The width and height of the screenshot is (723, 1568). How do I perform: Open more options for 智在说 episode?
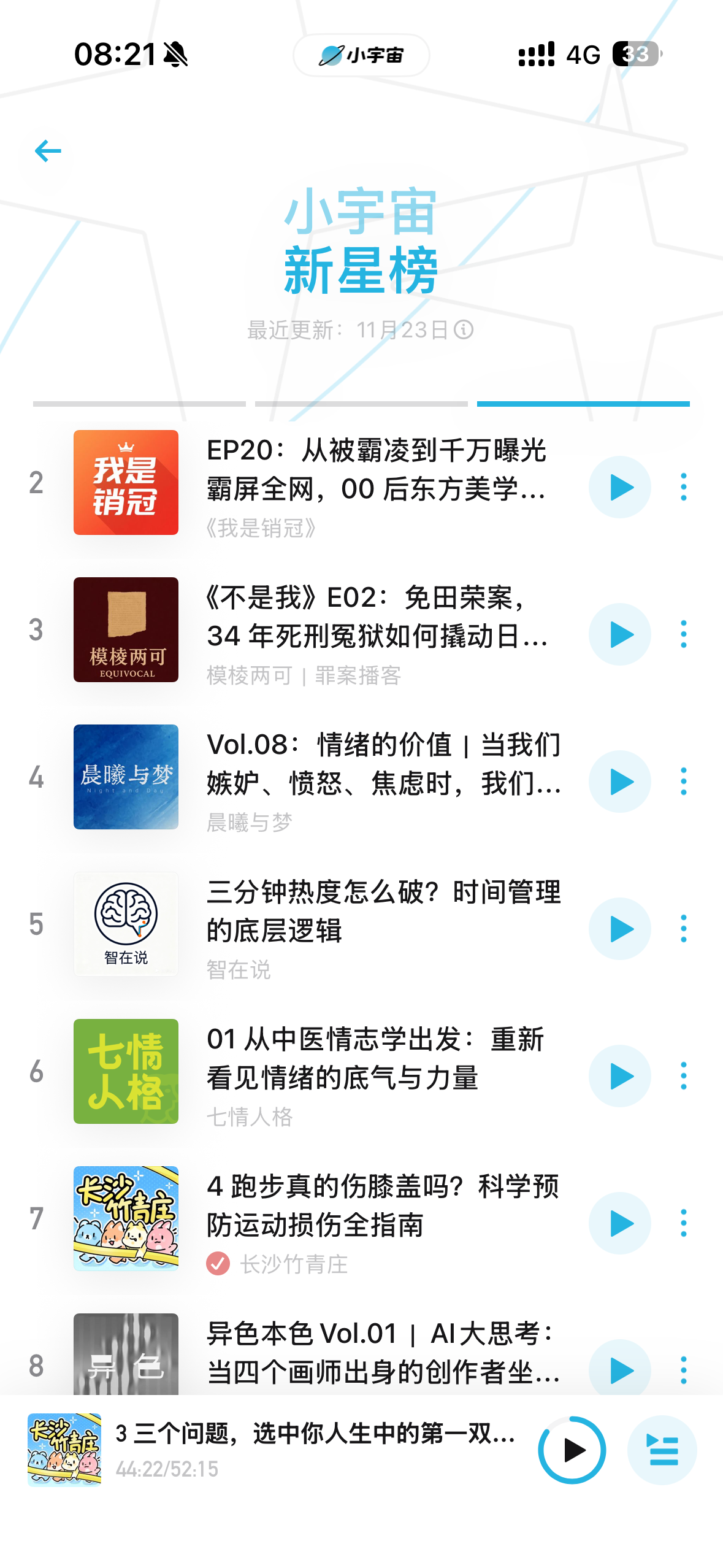(683, 929)
